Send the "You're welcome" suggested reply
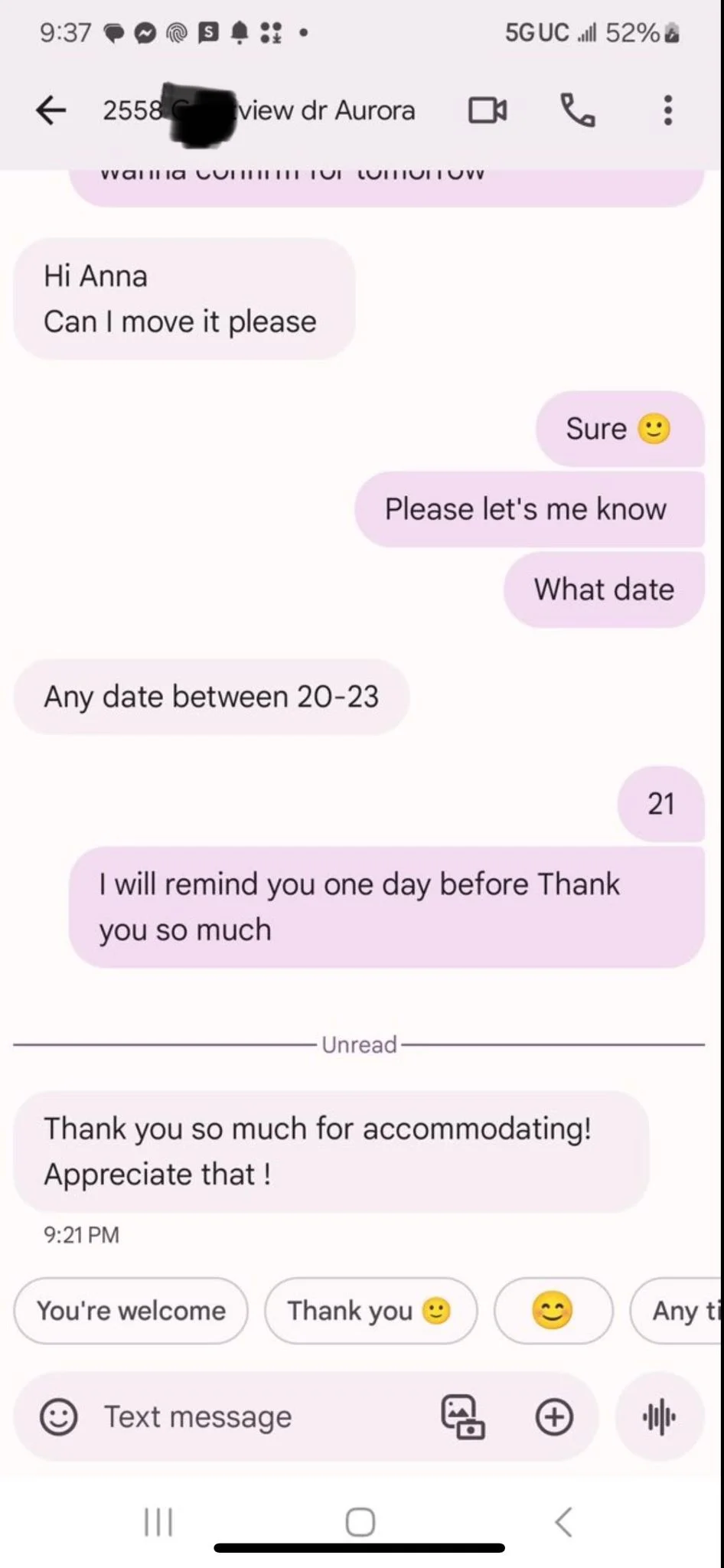Screen dimensions: 724x1568 (x=131, y=1311)
